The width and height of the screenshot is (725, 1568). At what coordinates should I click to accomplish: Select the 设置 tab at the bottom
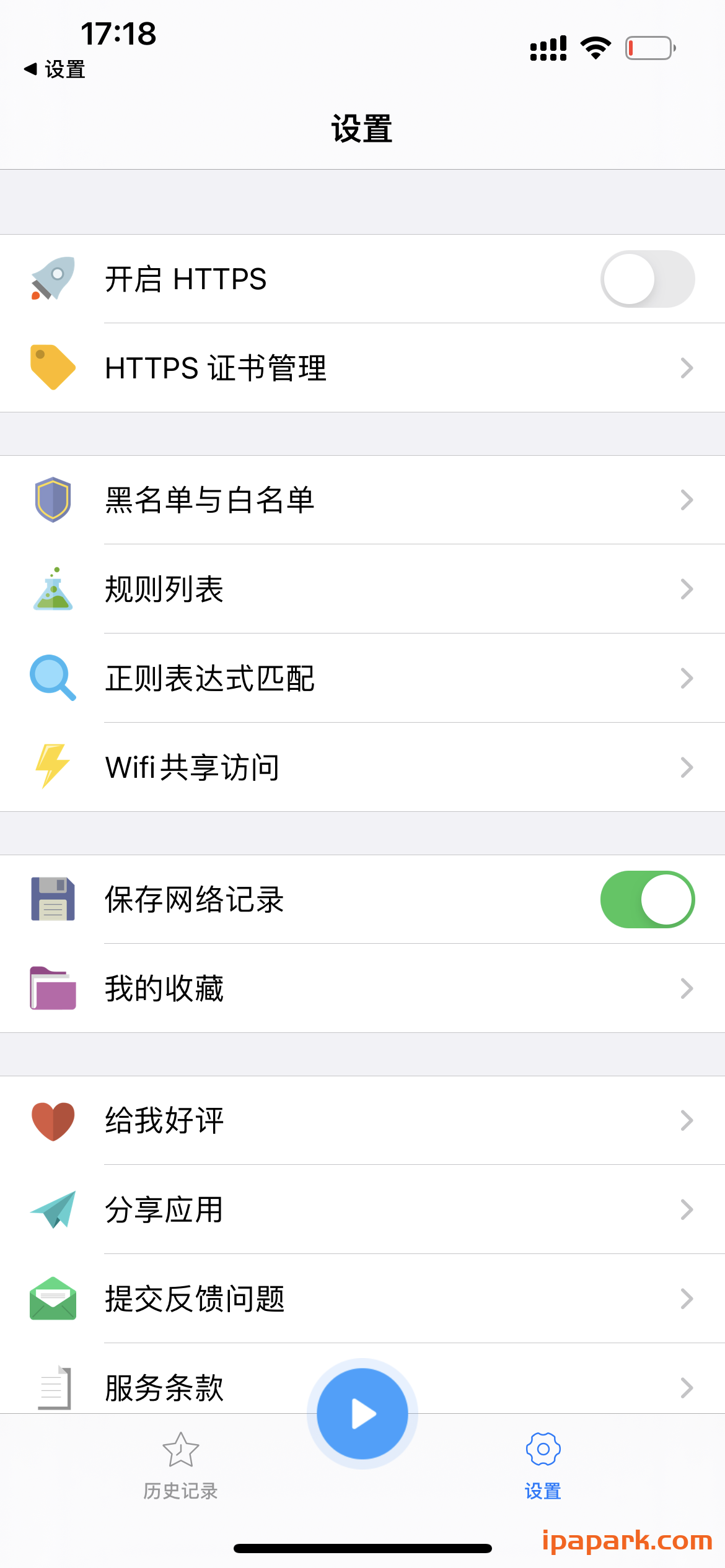point(543,1469)
